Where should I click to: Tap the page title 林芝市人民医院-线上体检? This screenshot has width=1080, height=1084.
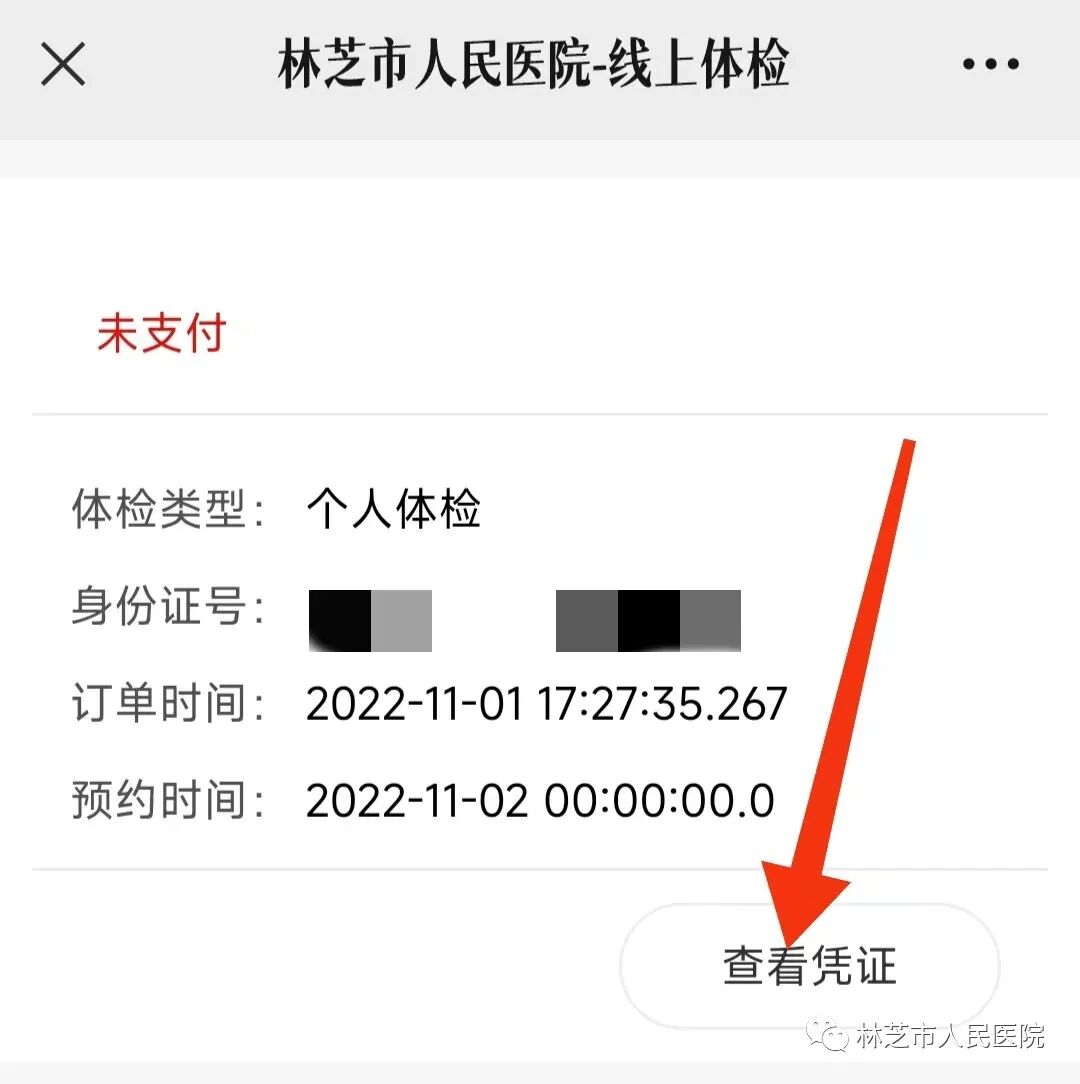537,62
